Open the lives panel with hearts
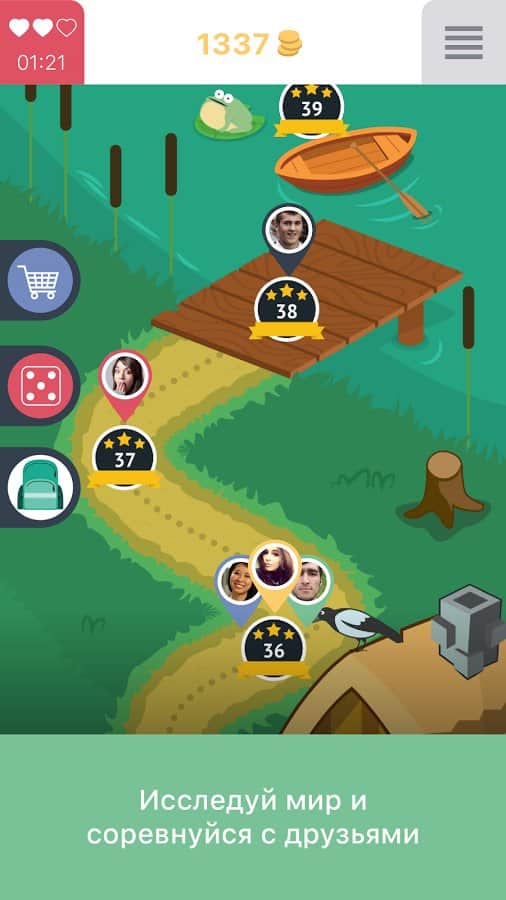The image size is (506, 900). coord(42,42)
